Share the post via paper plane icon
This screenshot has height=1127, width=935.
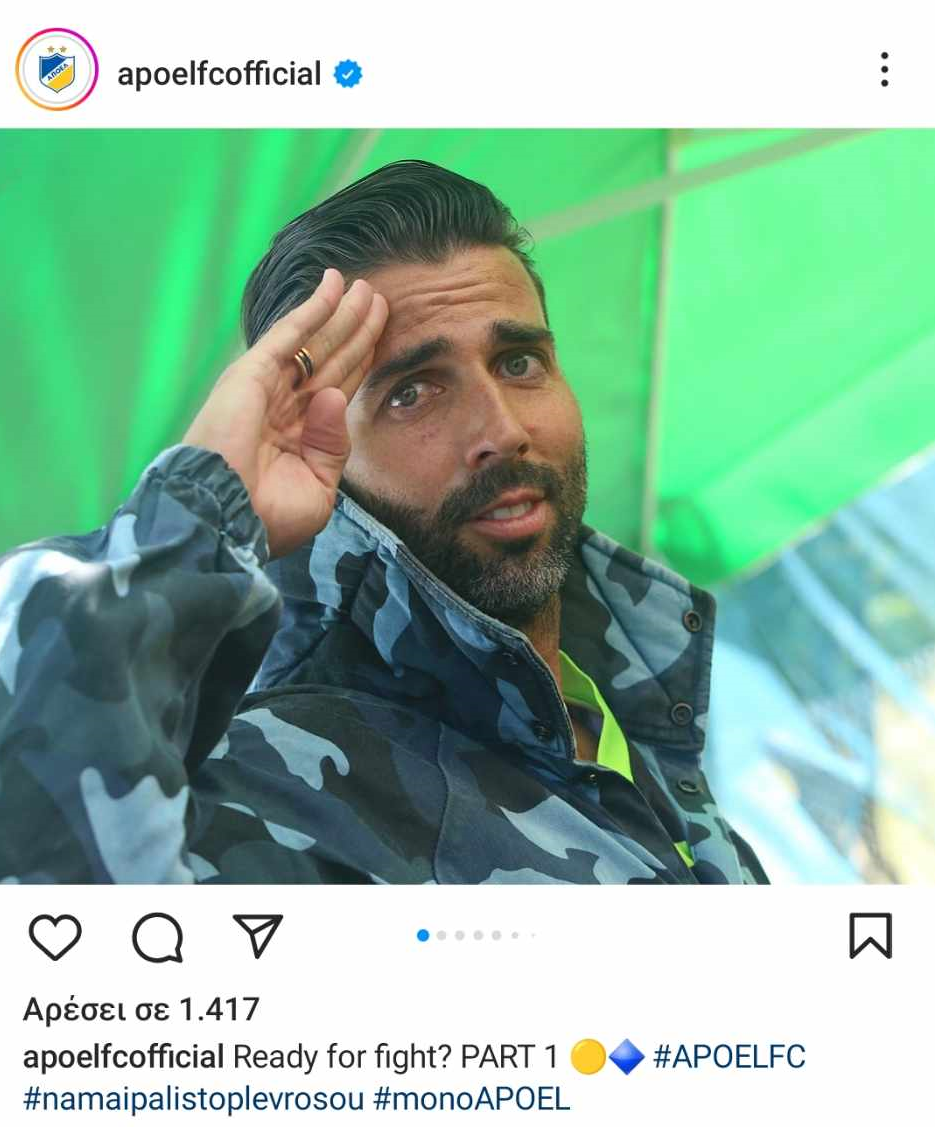coord(258,935)
